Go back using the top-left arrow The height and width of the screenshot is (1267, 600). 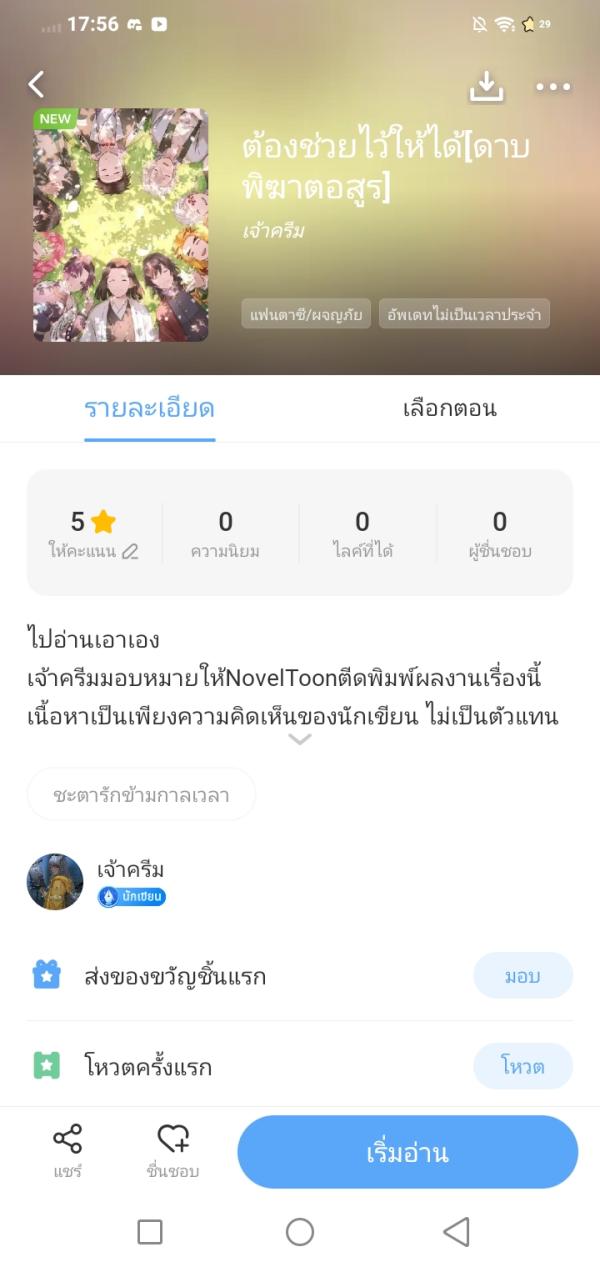(37, 85)
